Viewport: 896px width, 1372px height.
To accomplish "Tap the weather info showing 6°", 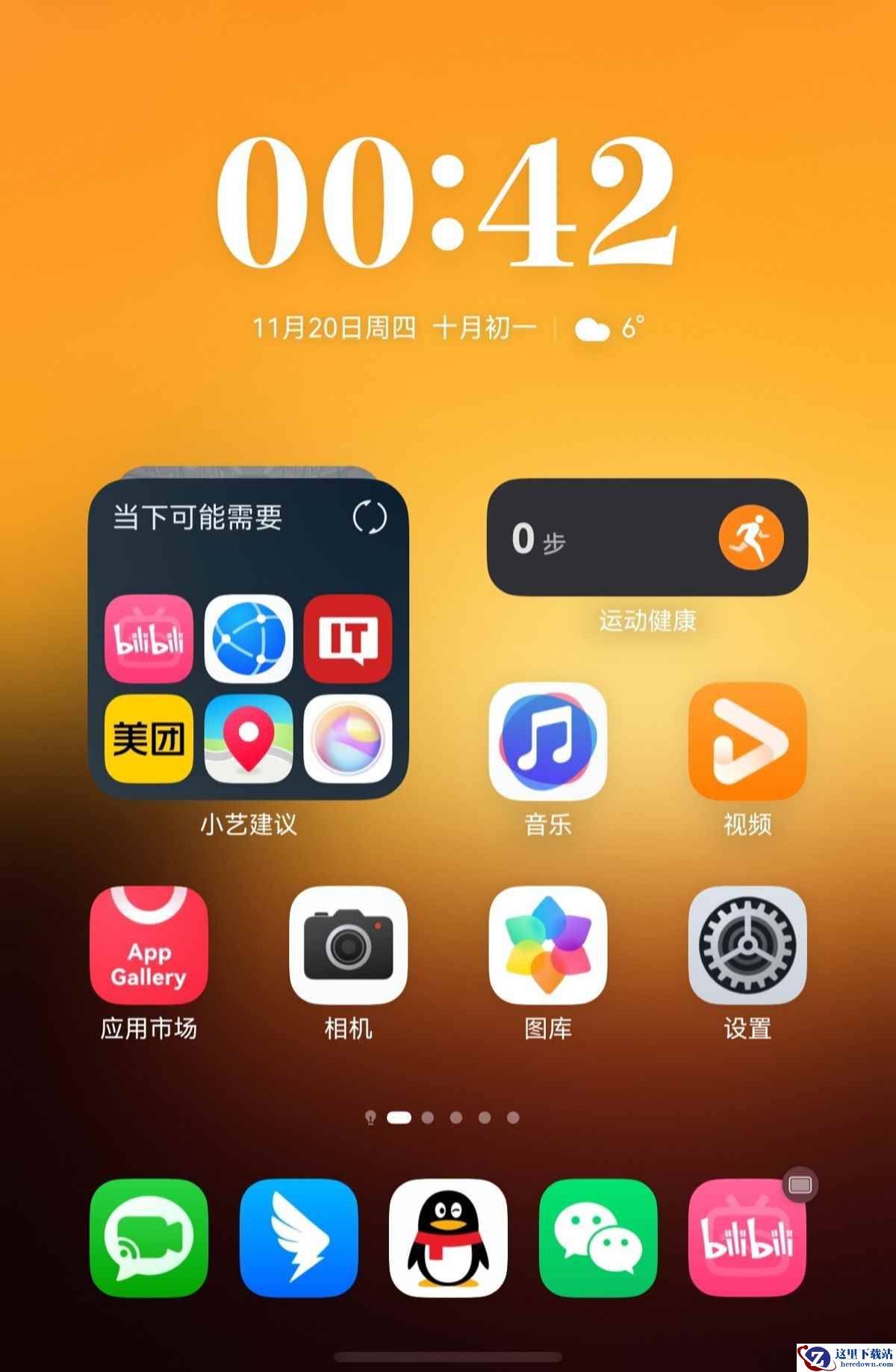I will click(x=609, y=328).
